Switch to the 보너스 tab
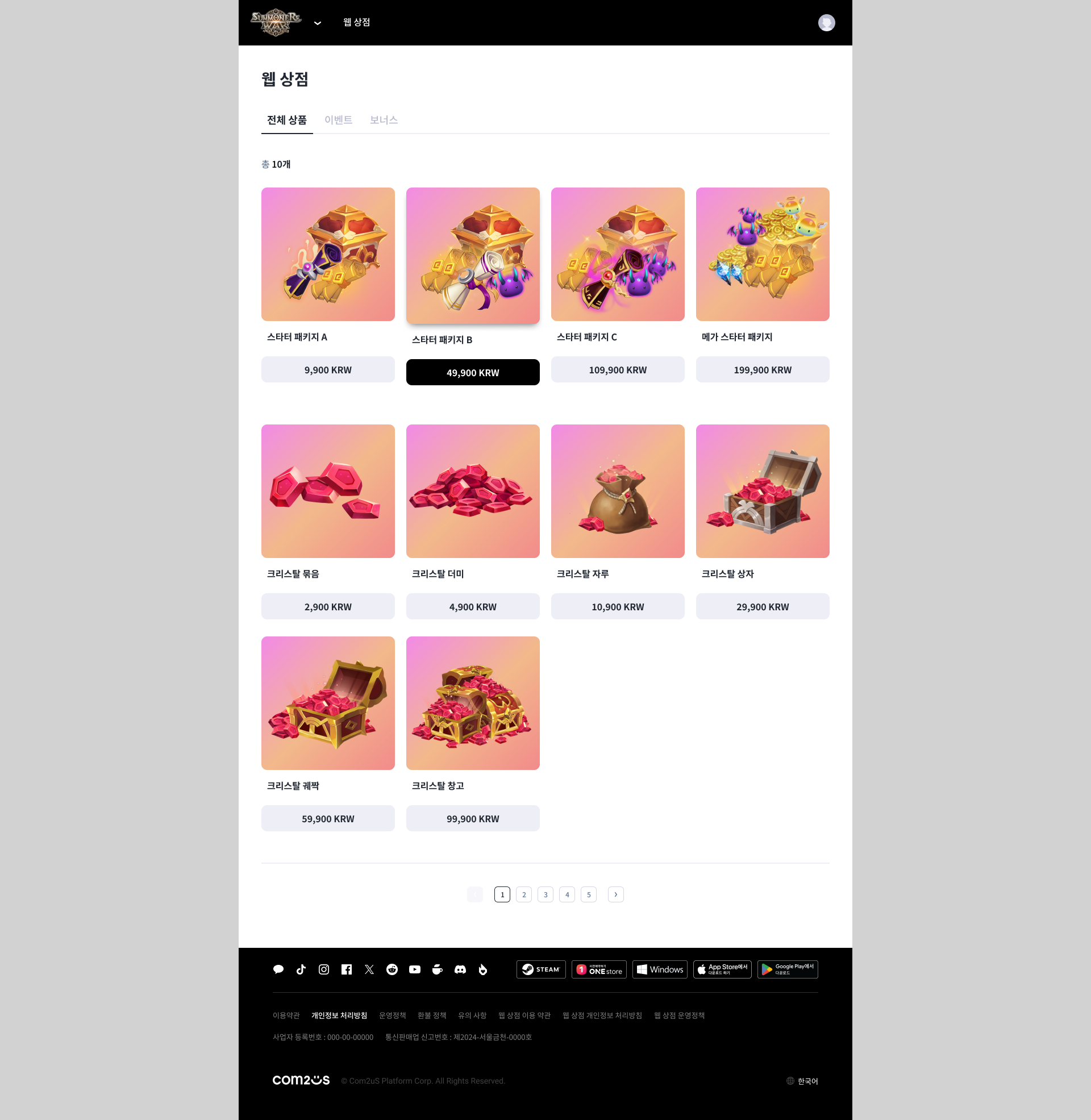 point(384,120)
